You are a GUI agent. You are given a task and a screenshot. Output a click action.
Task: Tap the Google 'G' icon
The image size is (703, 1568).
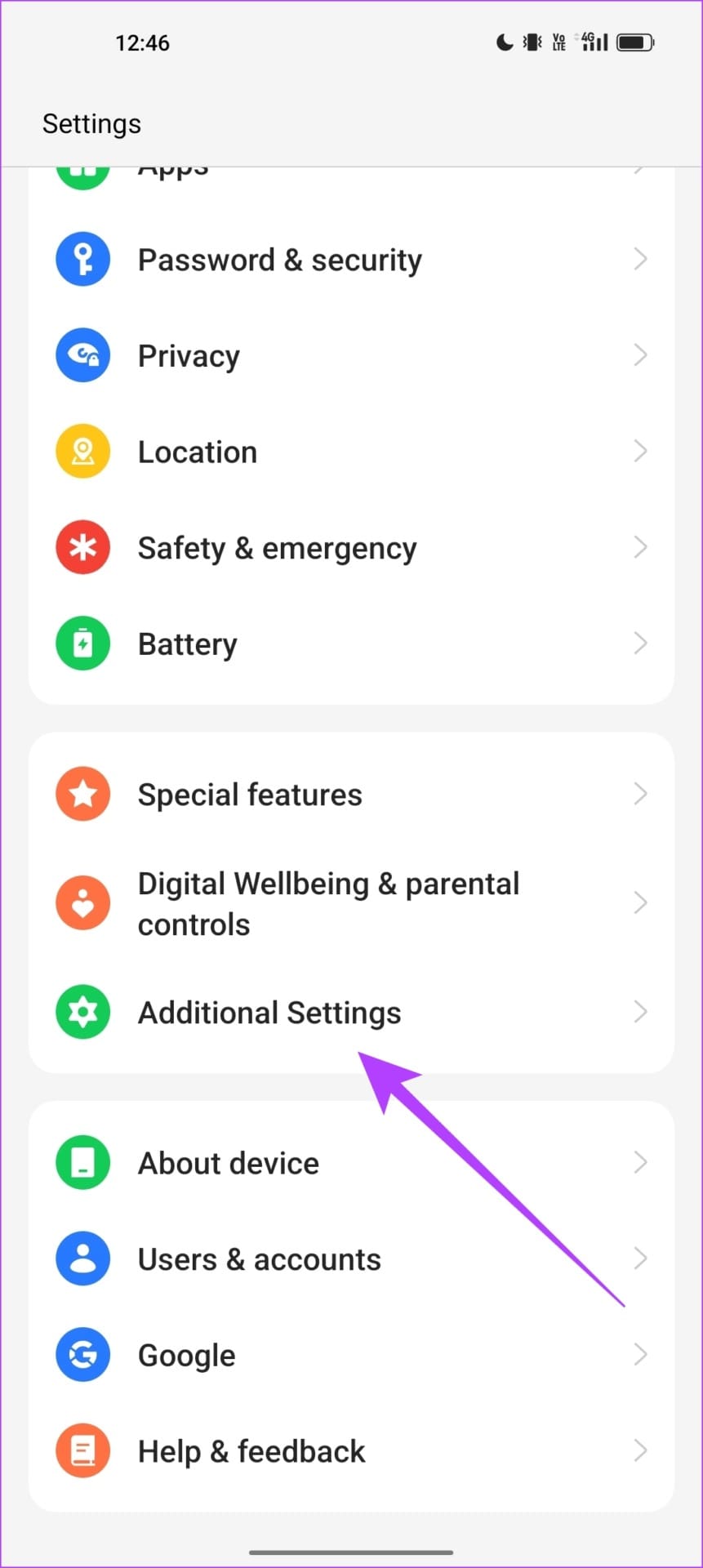(82, 1354)
